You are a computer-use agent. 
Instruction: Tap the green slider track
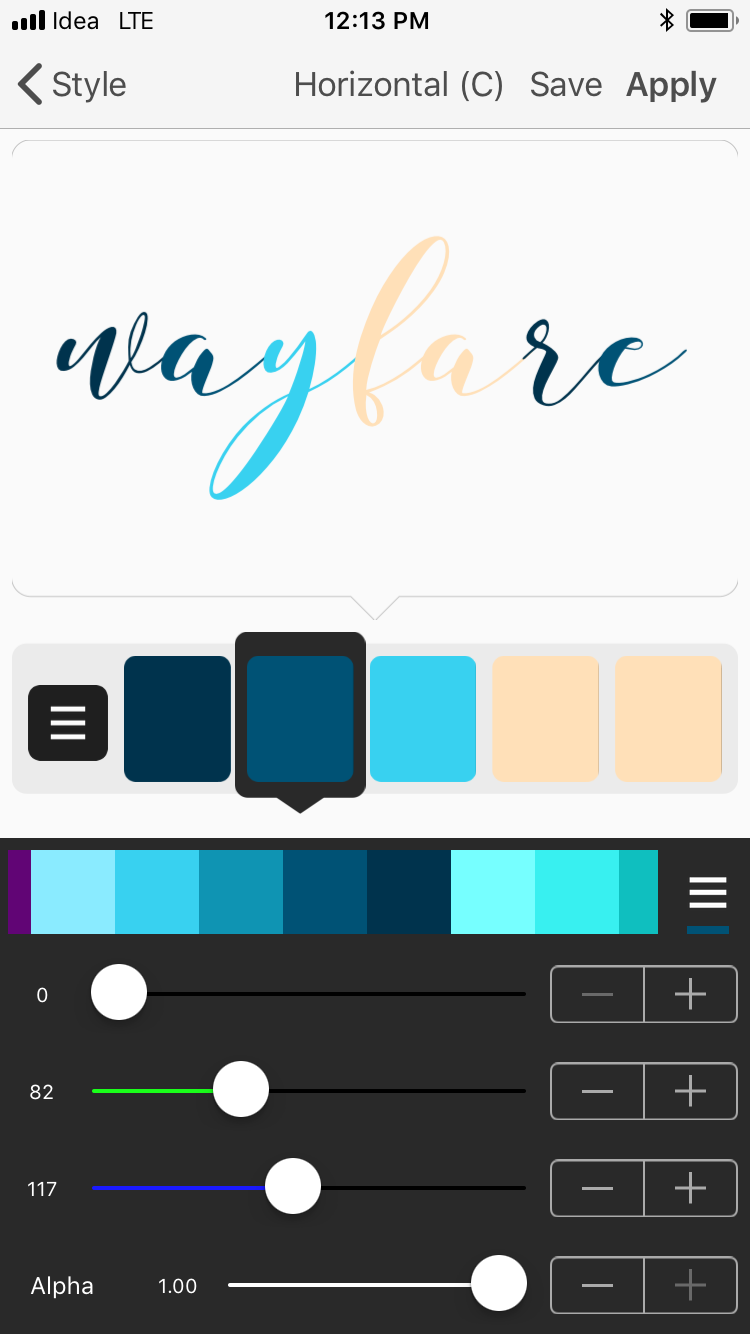pos(309,1091)
